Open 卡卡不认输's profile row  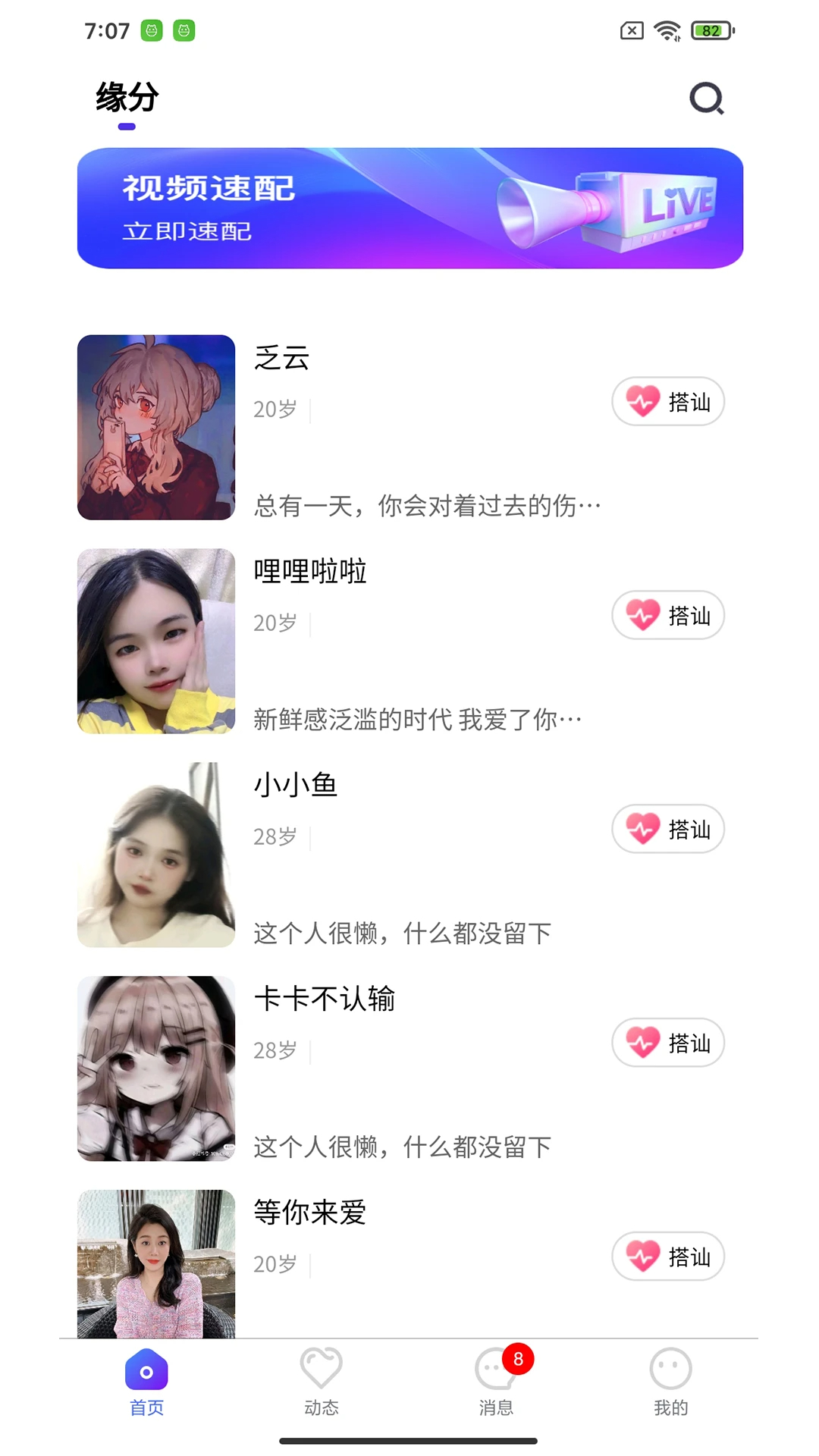pos(410,1069)
